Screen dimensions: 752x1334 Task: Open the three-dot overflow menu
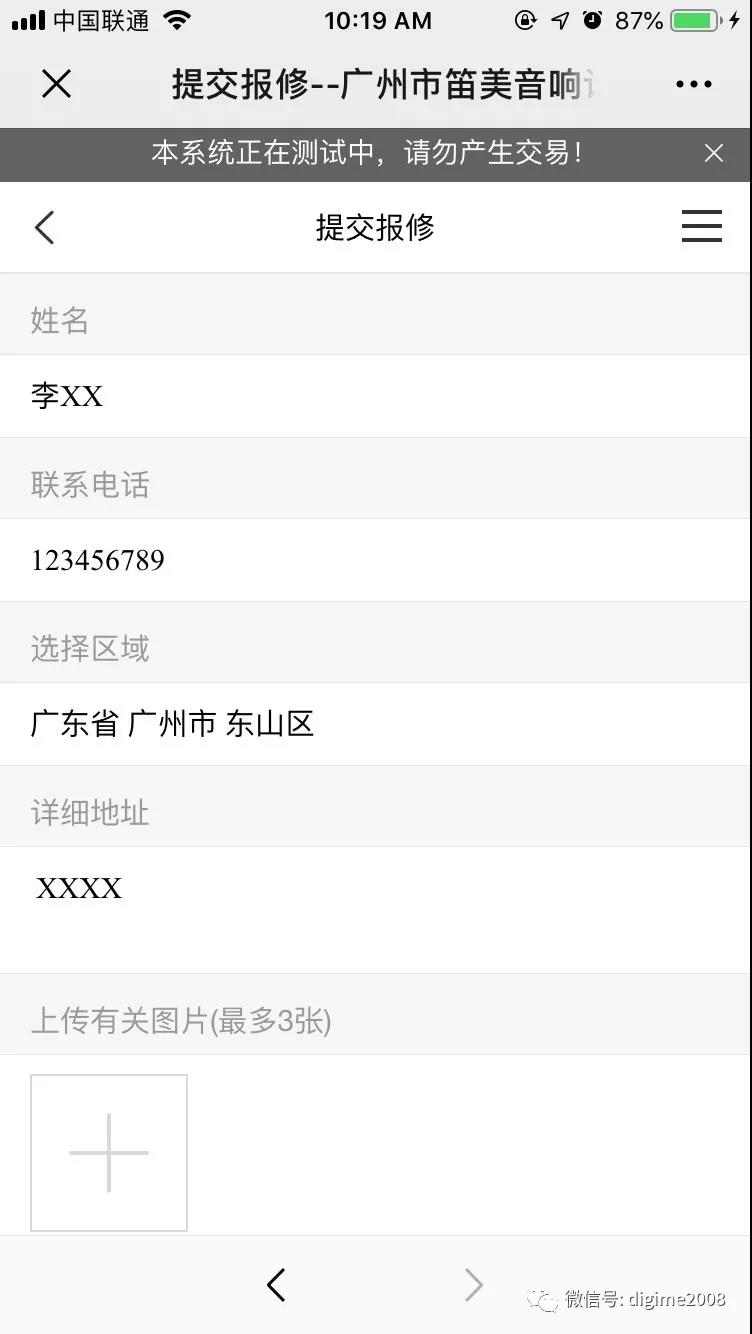(x=693, y=85)
